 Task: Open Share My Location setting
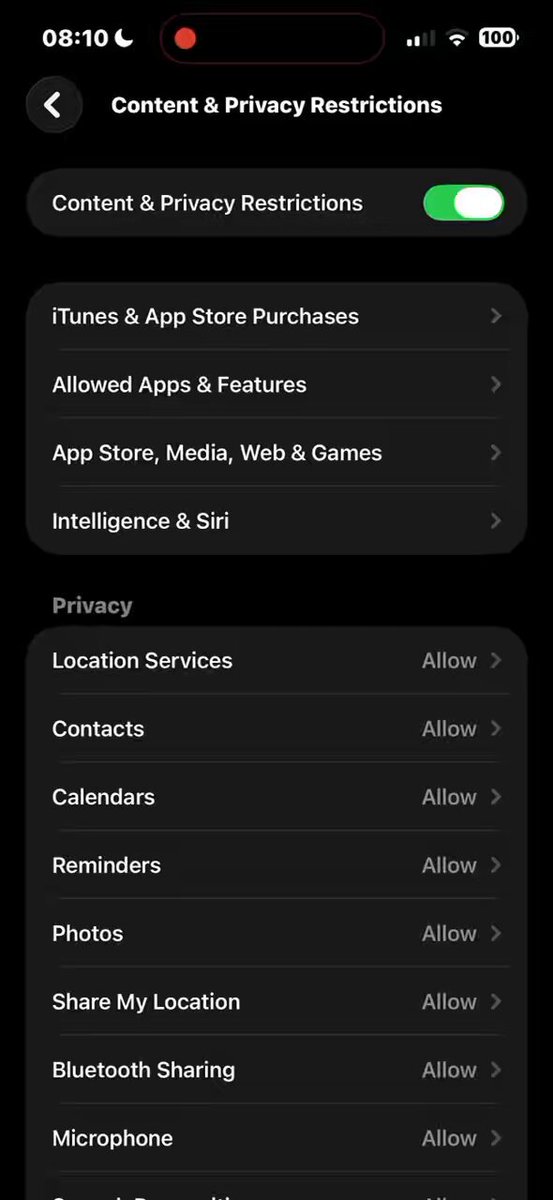[x=277, y=1001]
